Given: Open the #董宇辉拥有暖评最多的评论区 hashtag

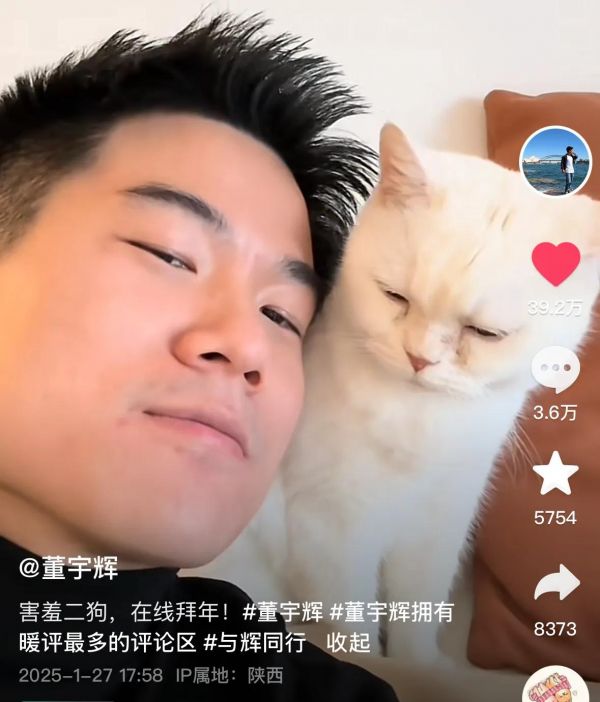Looking at the screenshot, I should 392,611.
